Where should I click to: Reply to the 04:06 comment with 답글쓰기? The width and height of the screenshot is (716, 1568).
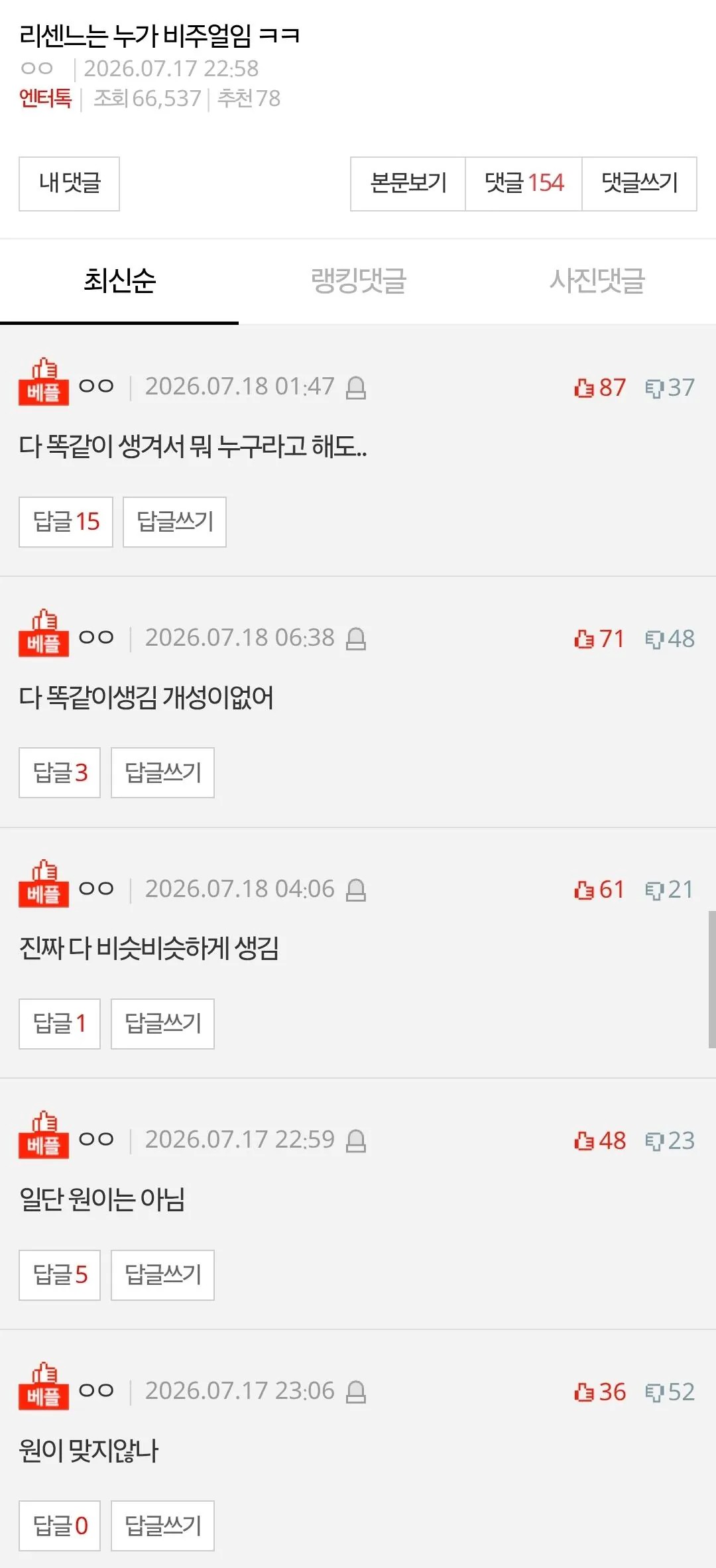[162, 1024]
